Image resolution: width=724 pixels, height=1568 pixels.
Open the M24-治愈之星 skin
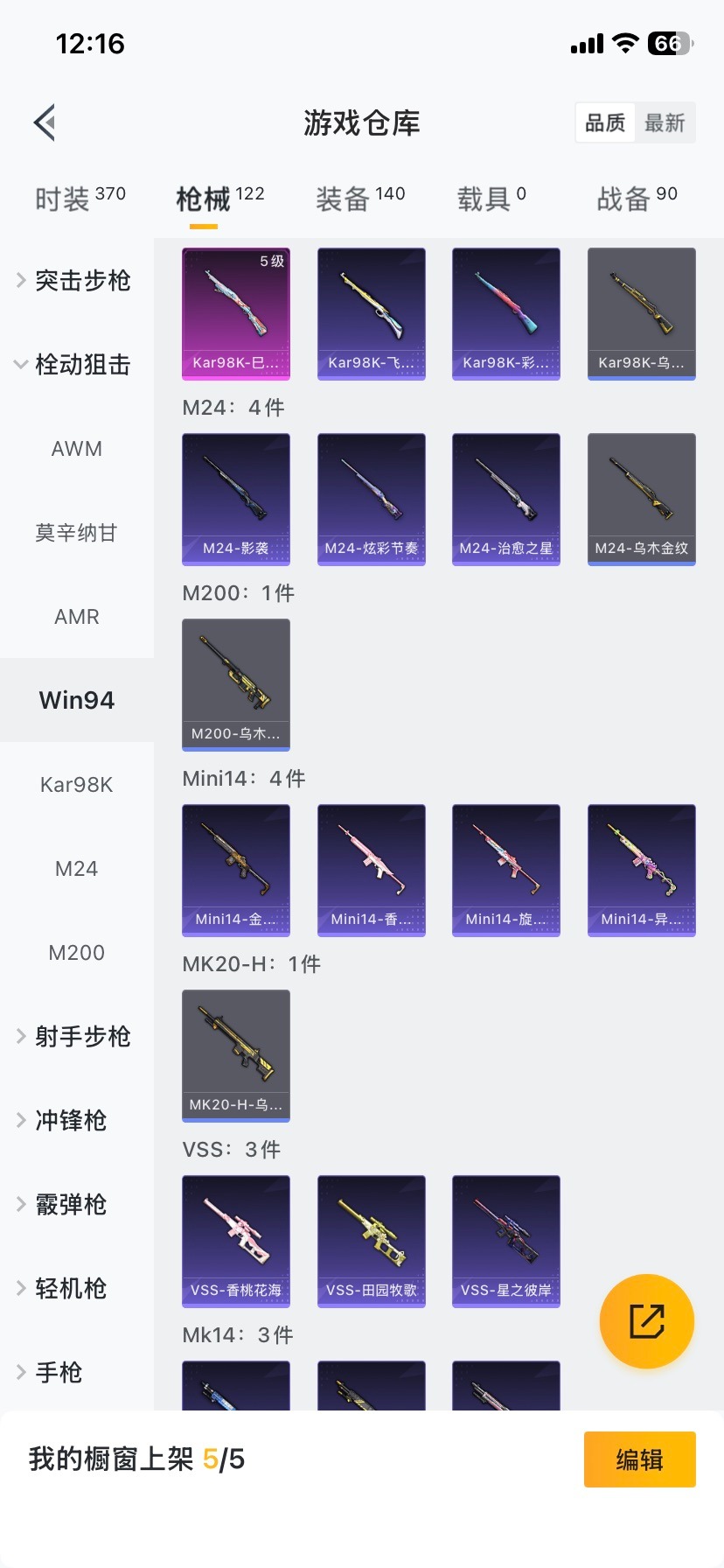coord(506,499)
